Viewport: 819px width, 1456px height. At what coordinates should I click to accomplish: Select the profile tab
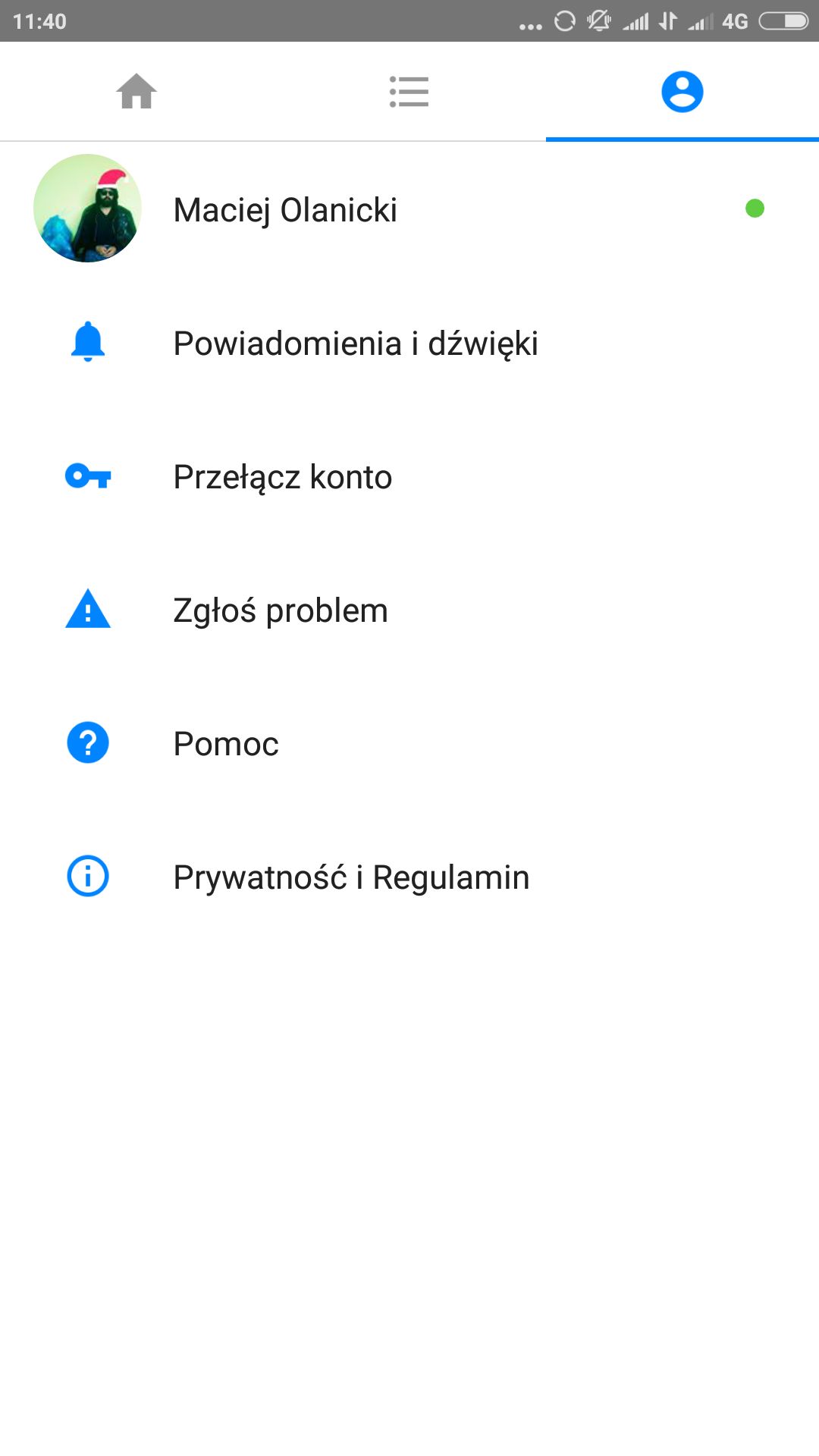(x=682, y=92)
